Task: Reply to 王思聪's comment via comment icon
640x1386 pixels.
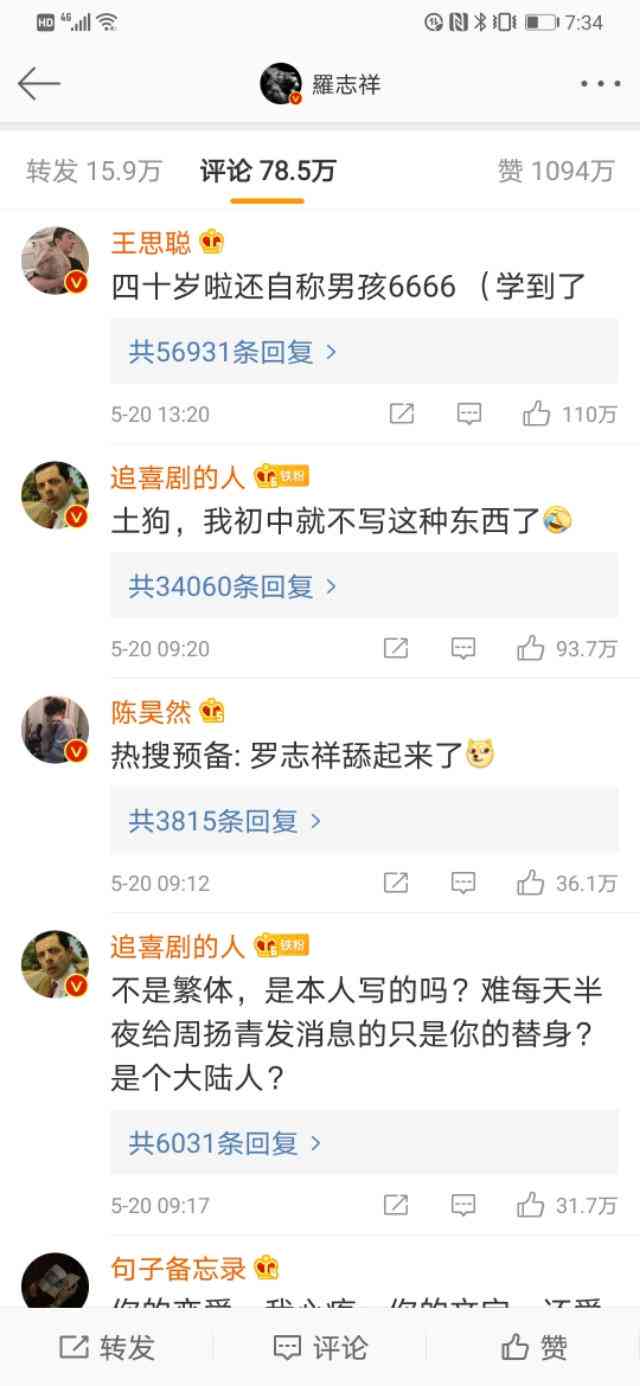Action: (x=469, y=414)
